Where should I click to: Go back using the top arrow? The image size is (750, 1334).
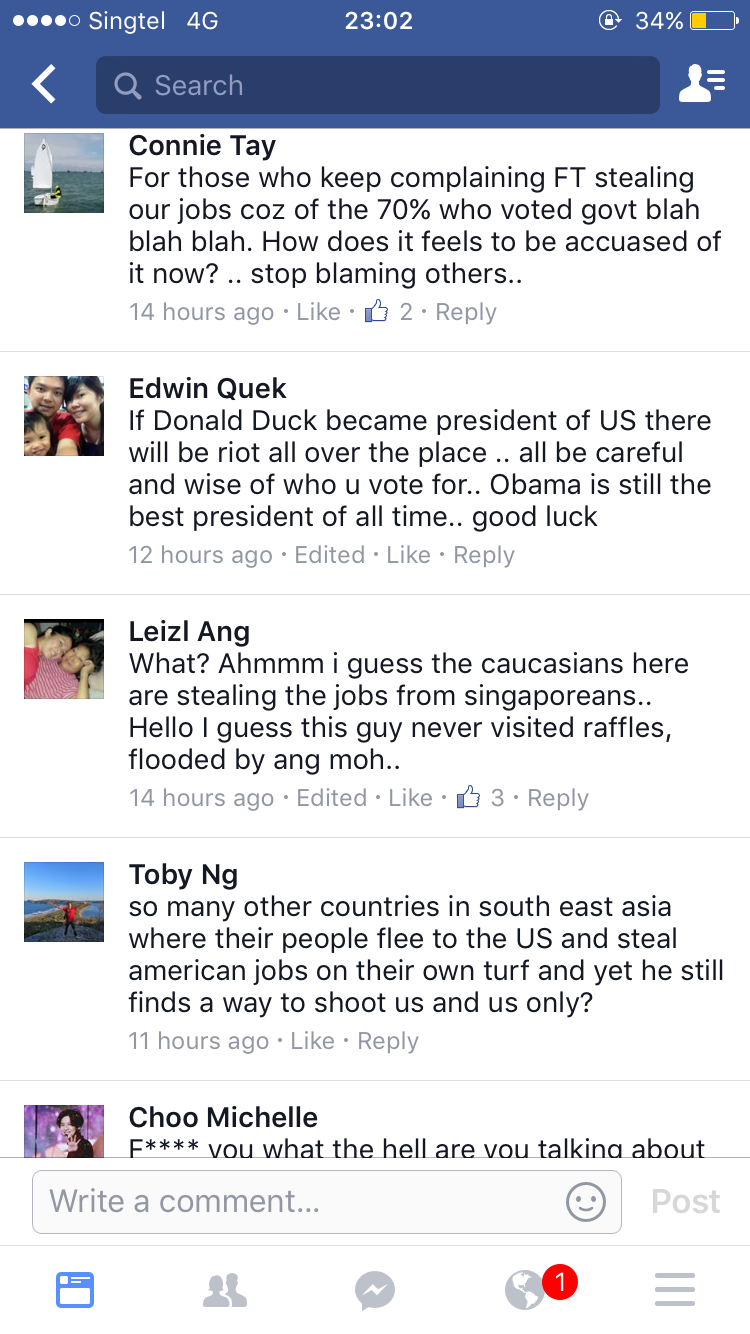pos(44,85)
